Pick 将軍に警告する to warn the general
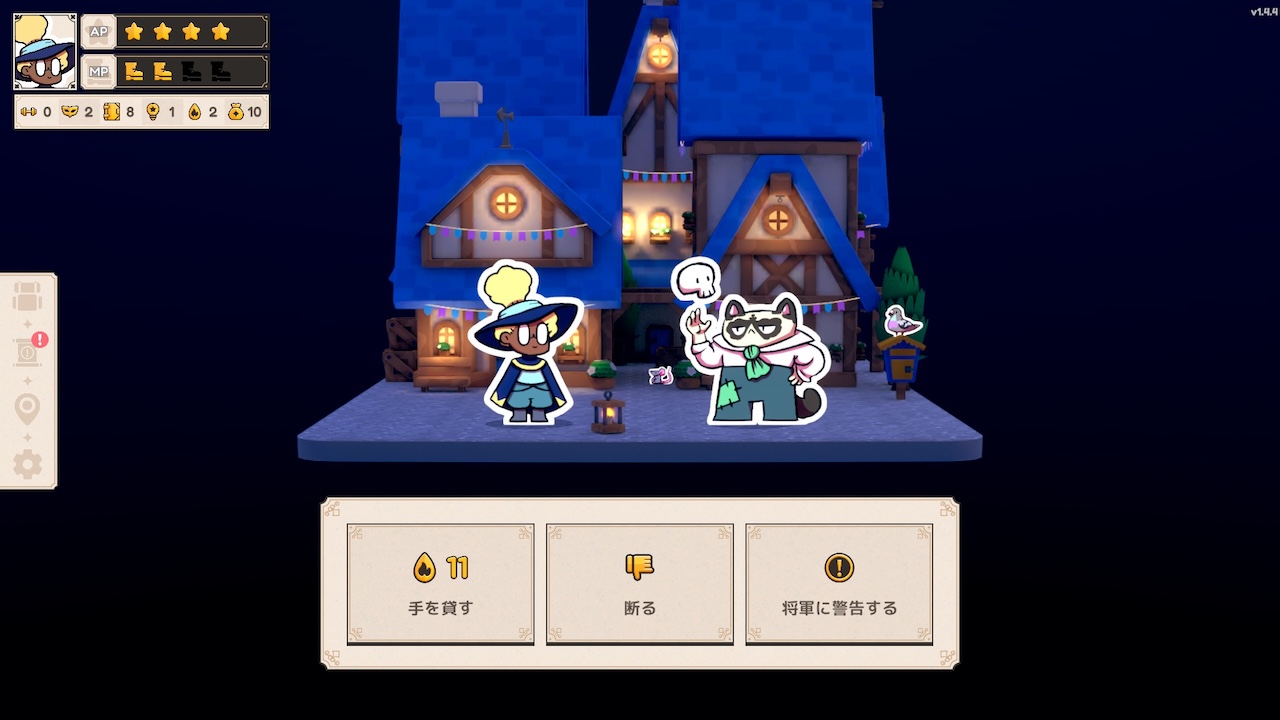Screen dimensions: 1280x720 click(x=838, y=584)
